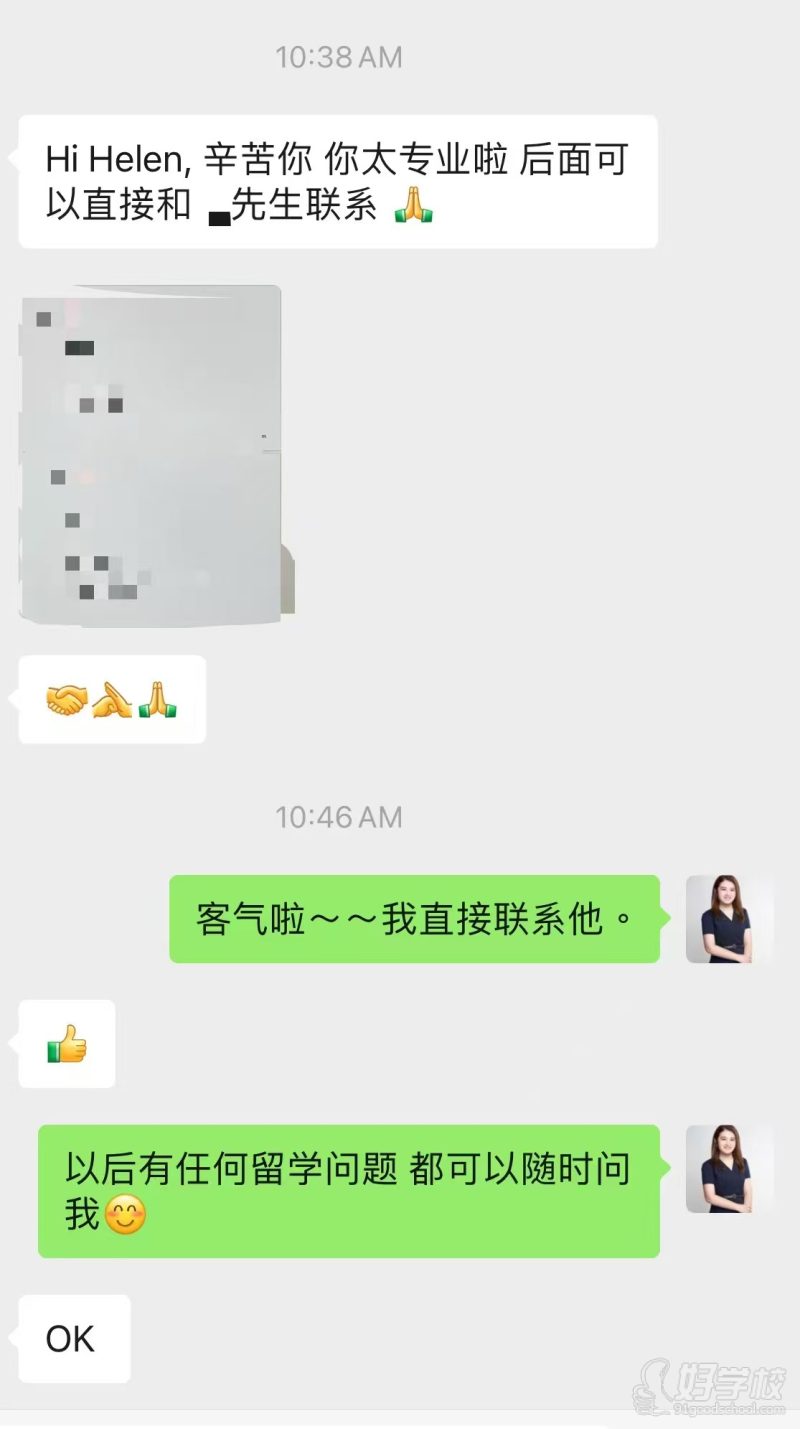The width and height of the screenshot is (800, 1429).
Task: Select the 10:38 AM timestamp
Action: tap(340, 57)
